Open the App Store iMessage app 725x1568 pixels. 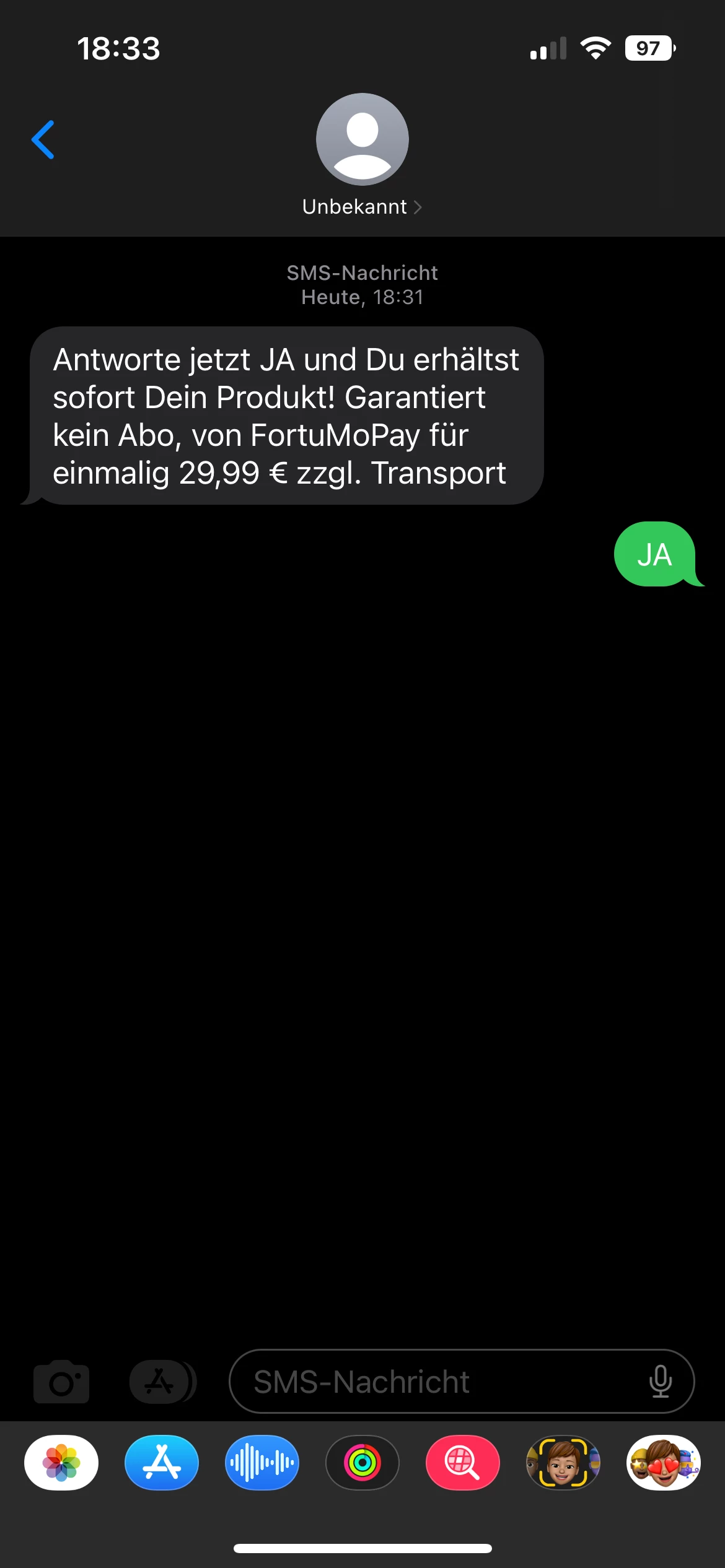pos(162,1463)
